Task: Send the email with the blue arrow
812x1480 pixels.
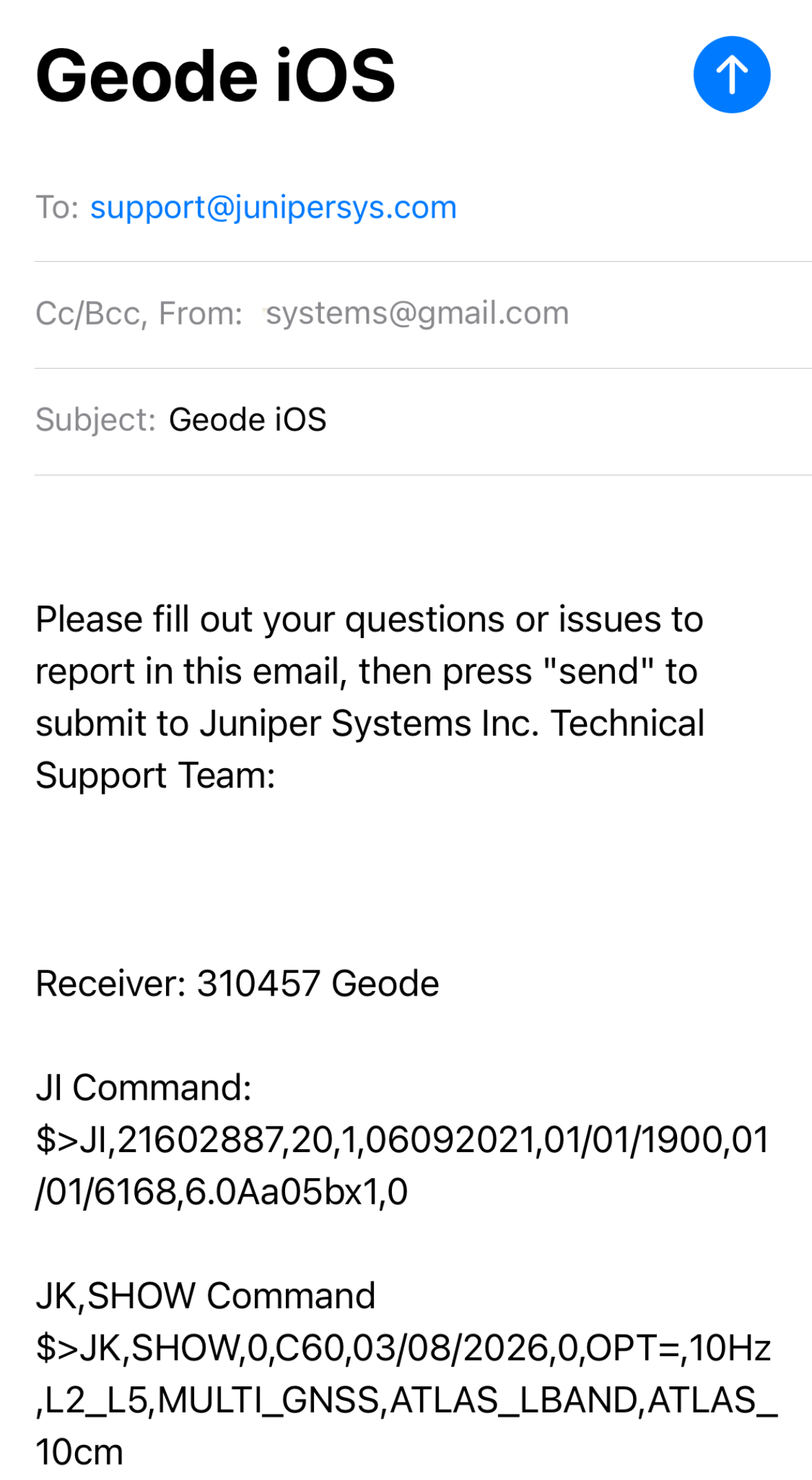Action: [x=731, y=74]
